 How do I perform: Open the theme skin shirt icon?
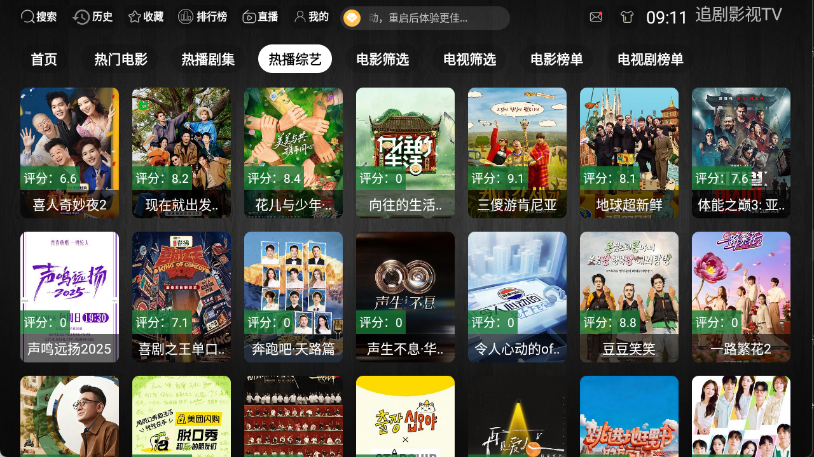pos(627,17)
